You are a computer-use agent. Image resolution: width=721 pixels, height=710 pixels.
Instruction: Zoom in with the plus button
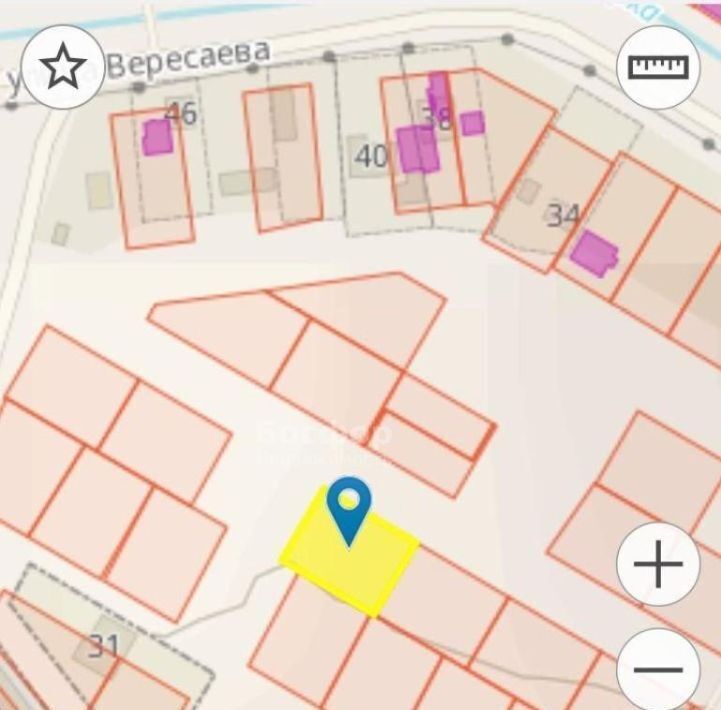click(x=658, y=565)
